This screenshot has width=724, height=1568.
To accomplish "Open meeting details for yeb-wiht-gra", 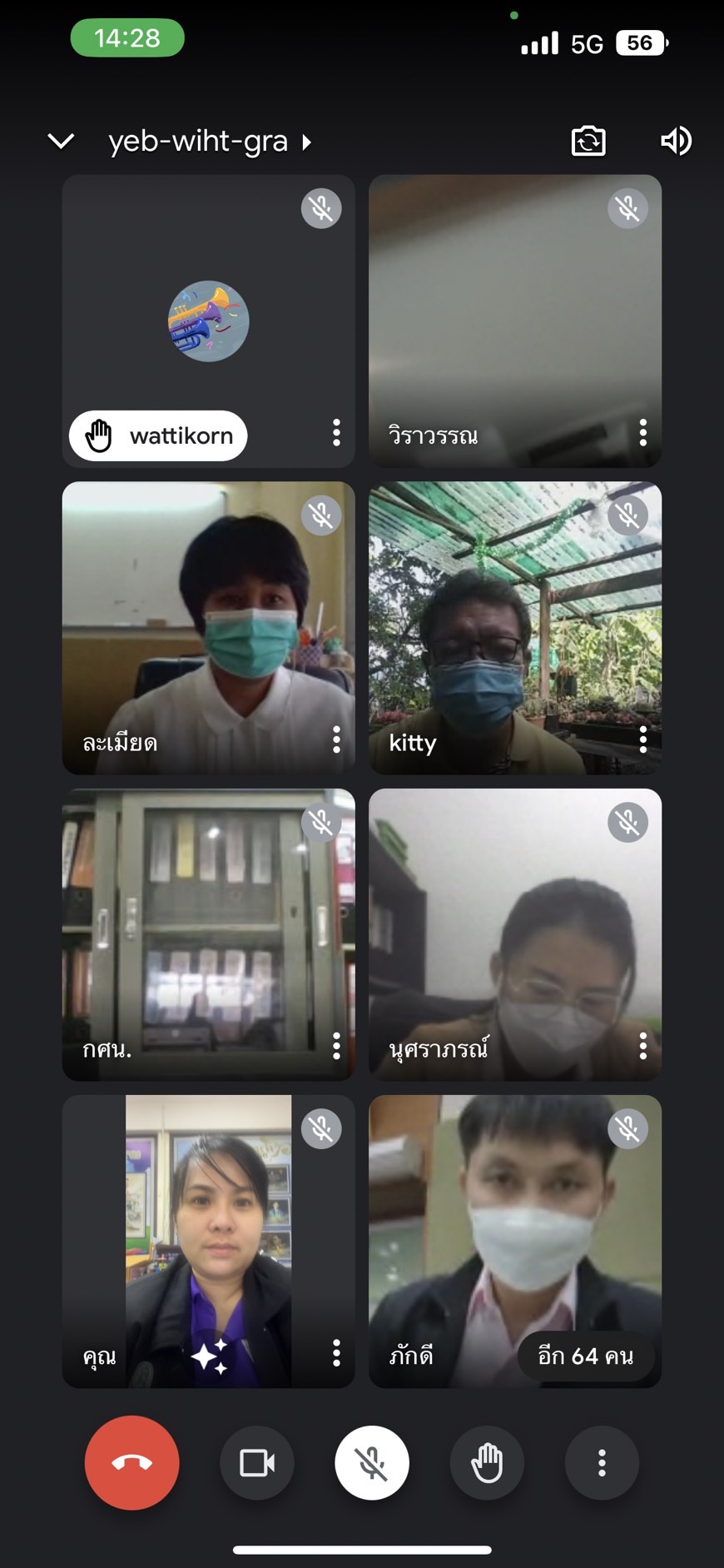I will coord(210,142).
